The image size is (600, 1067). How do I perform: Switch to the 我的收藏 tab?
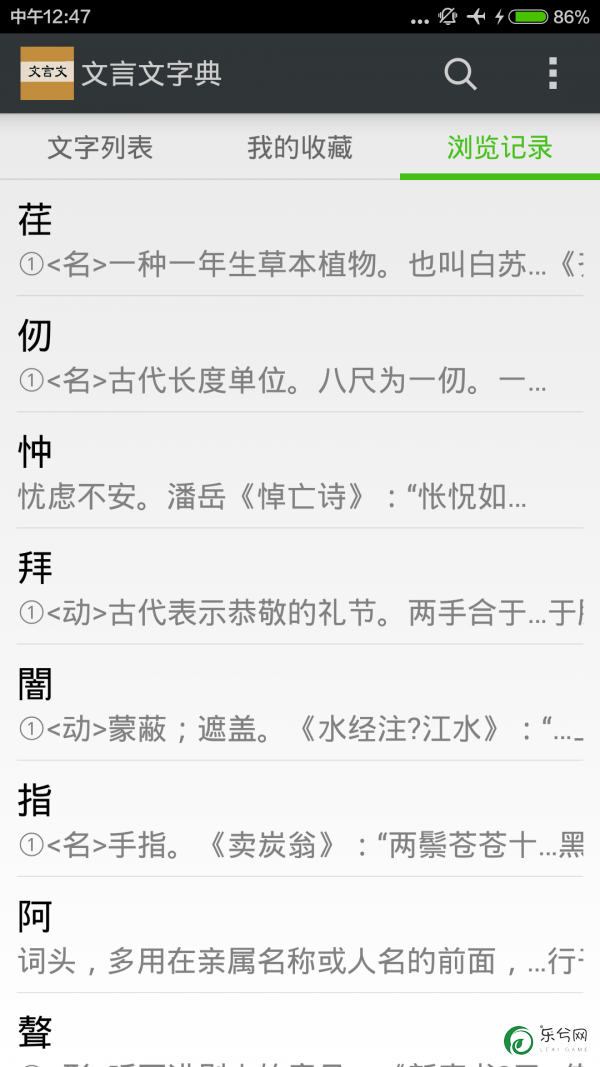pyautogui.click(x=300, y=148)
